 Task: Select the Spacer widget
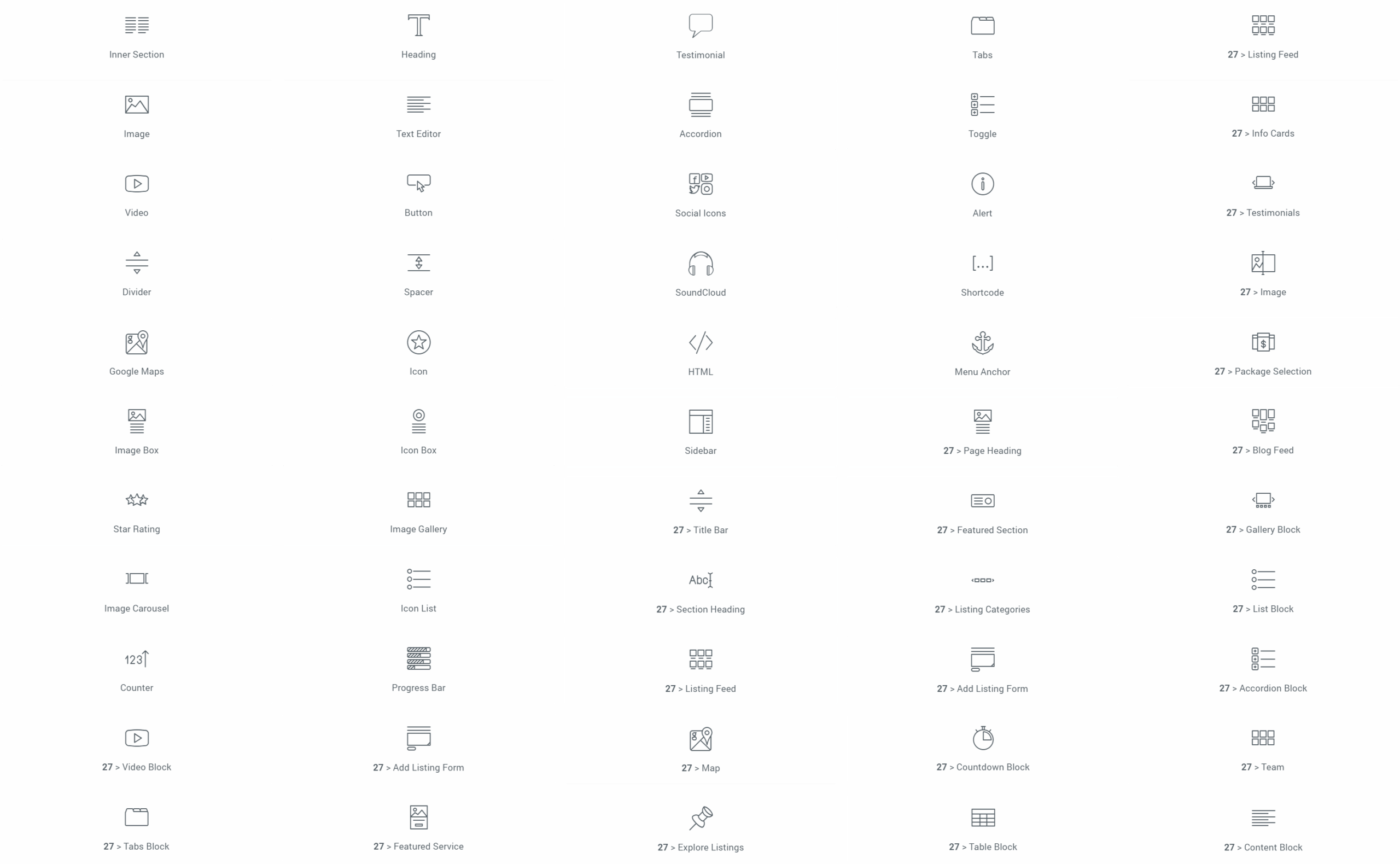coord(418,274)
